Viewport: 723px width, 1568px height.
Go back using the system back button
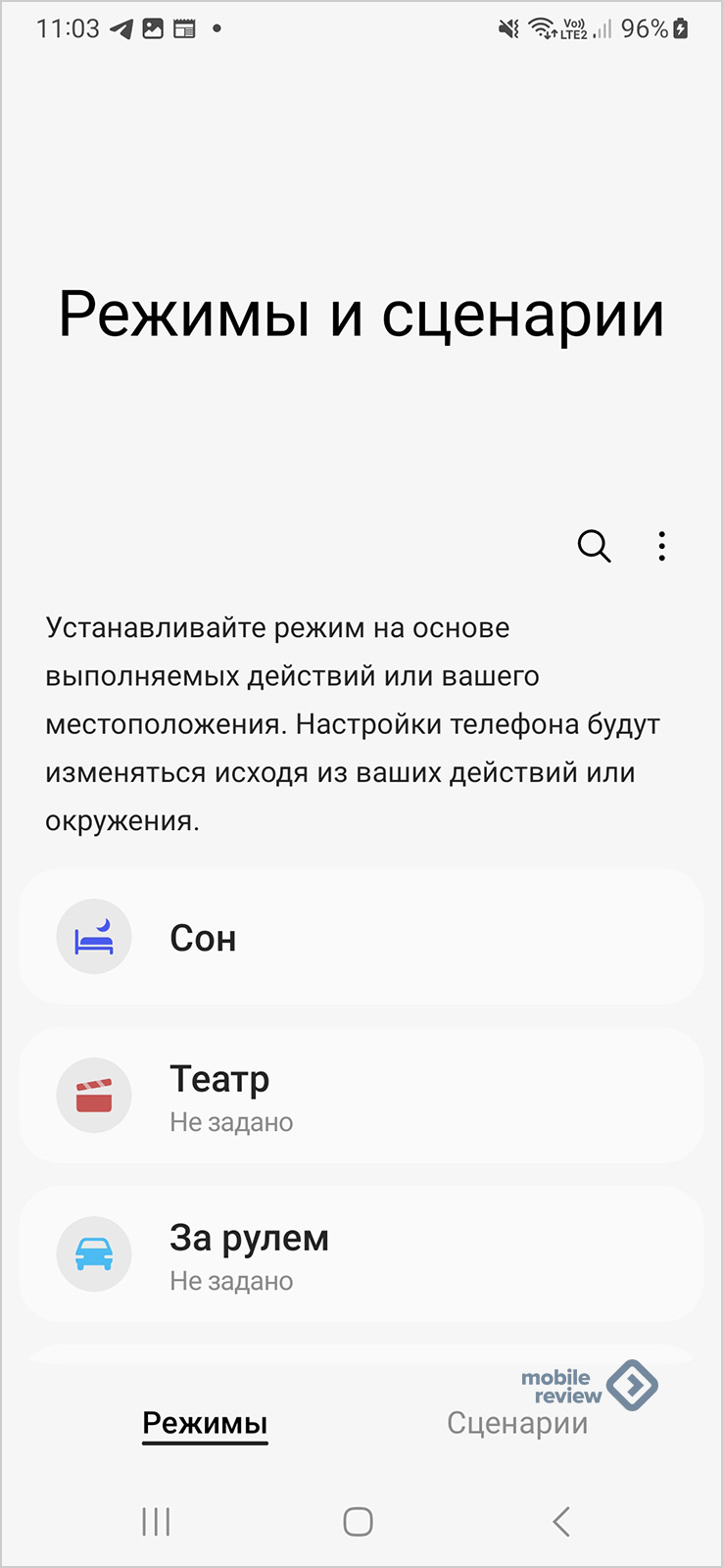coord(560,1521)
